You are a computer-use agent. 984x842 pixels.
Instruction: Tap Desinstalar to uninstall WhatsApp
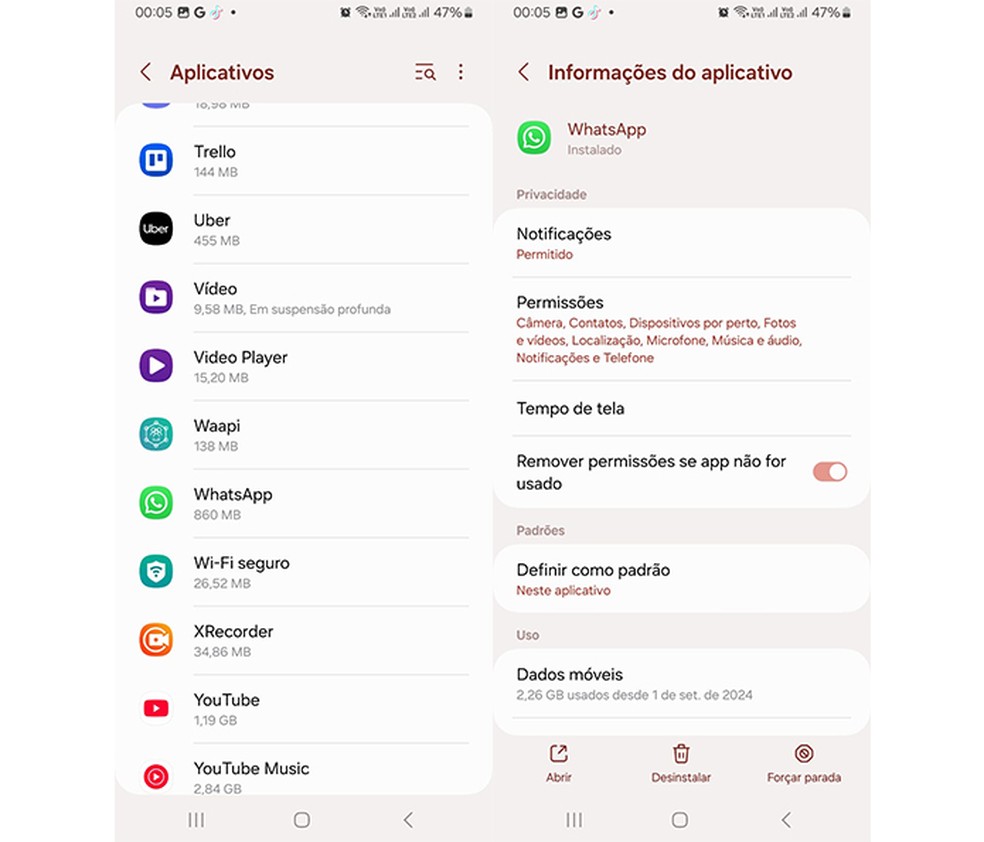point(681,763)
